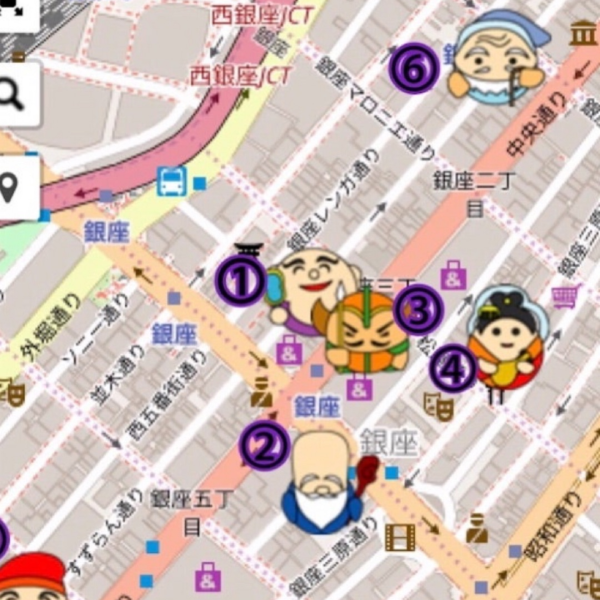The image size is (600, 600).
Task: Choose map marker number 6
Action: [x=414, y=68]
